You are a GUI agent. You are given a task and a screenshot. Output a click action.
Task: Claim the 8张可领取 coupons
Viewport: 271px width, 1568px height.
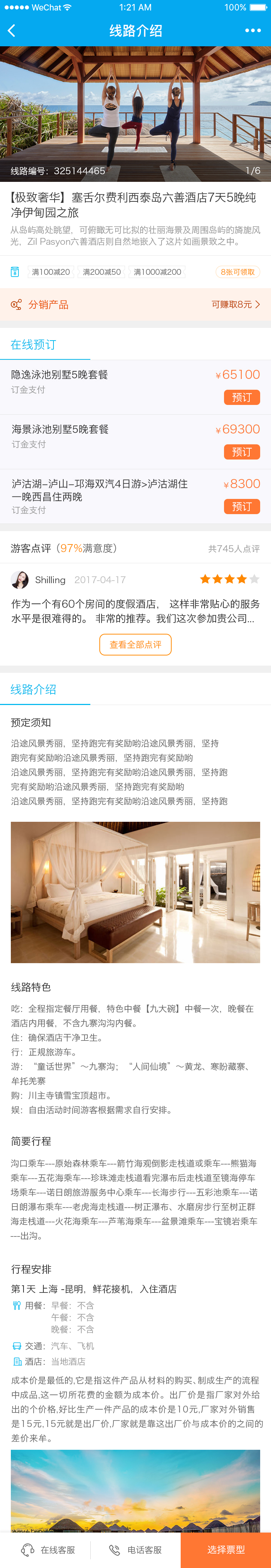click(237, 272)
